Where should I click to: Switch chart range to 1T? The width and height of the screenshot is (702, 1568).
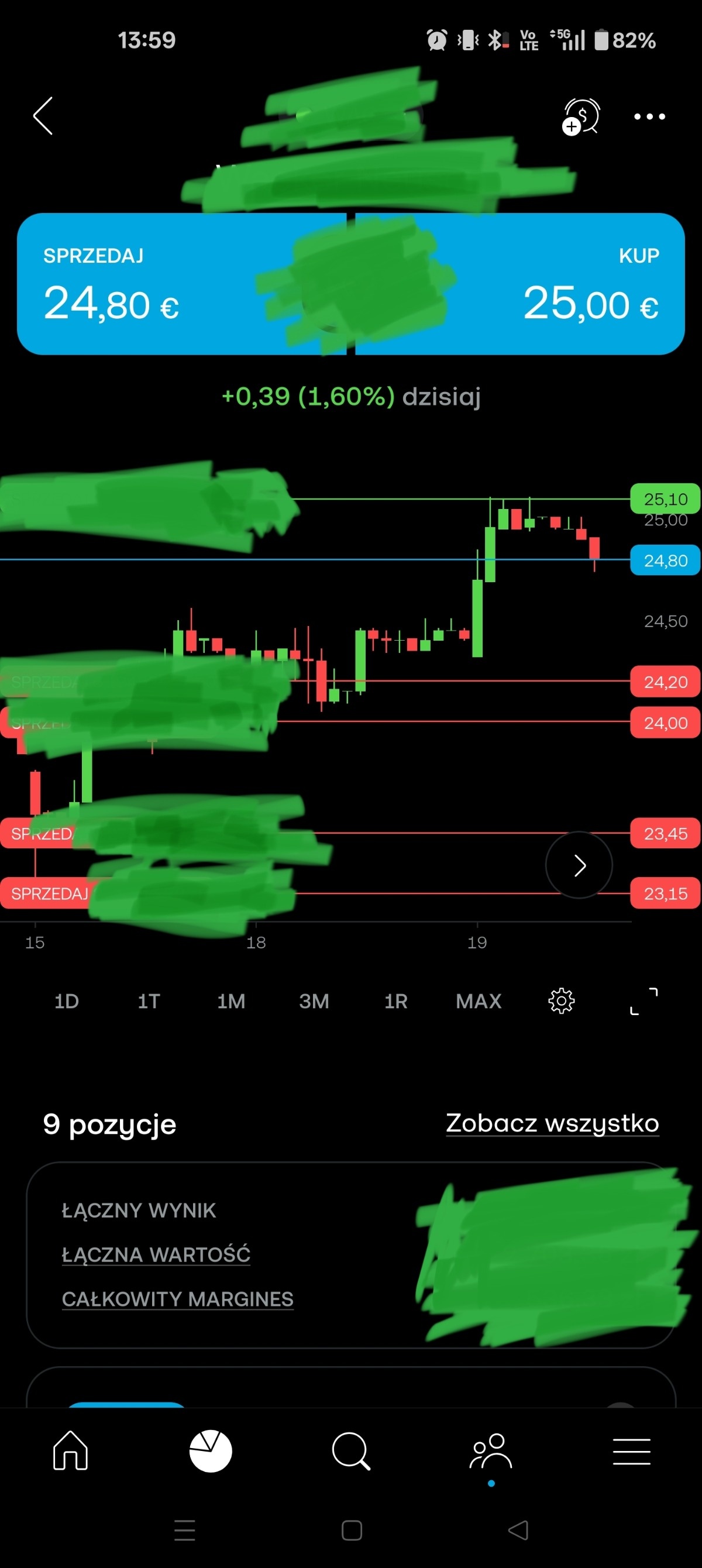pyautogui.click(x=149, y=1001)
